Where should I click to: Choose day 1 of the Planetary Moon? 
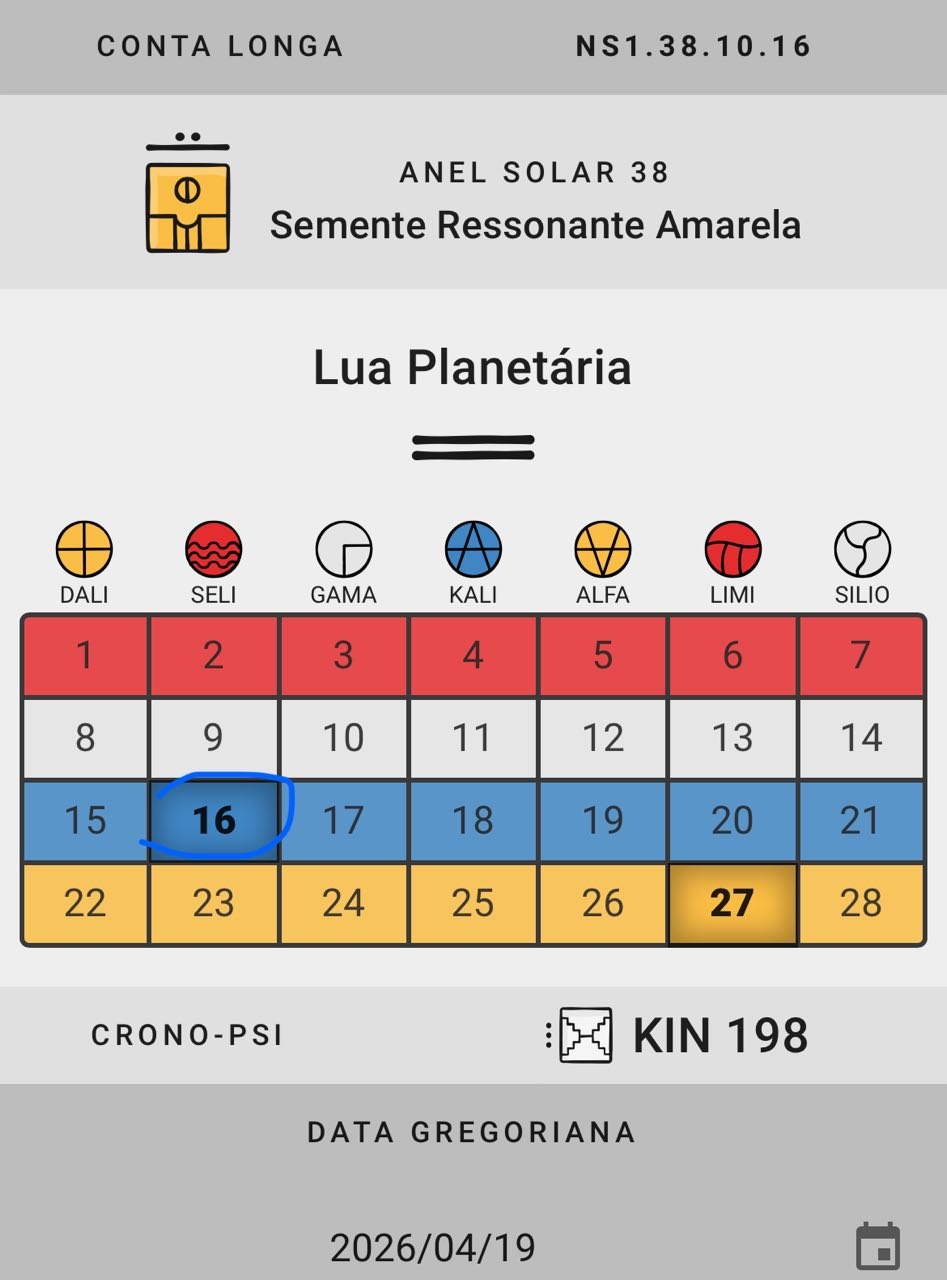pos(85,656)
